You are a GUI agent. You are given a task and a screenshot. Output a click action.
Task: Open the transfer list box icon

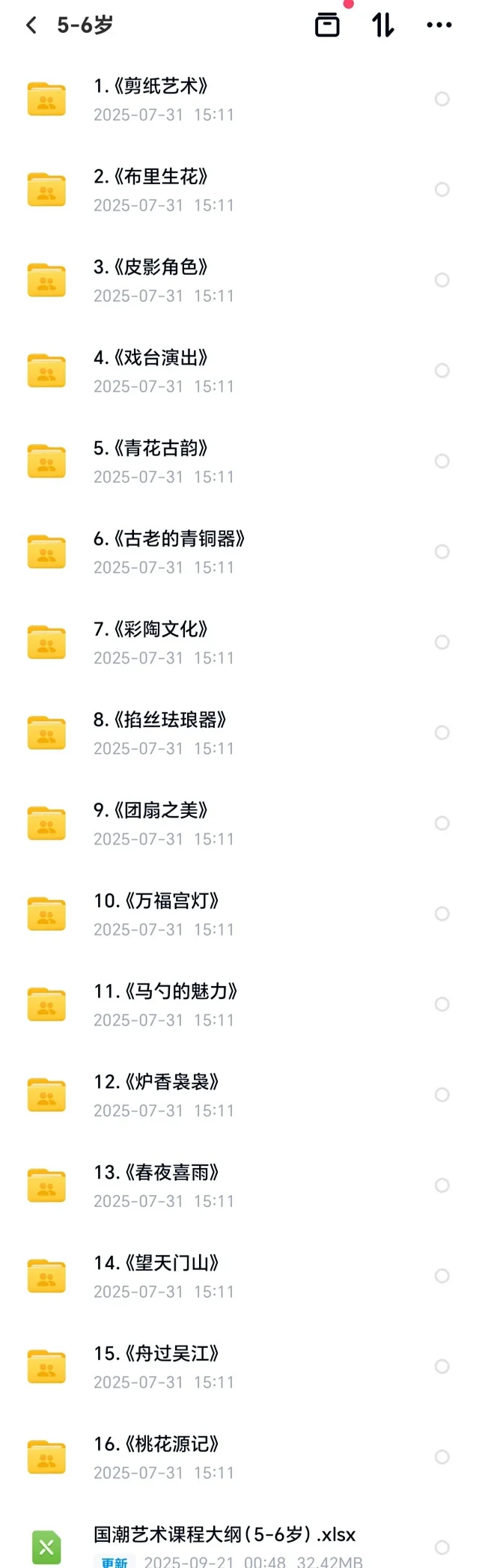327,25
